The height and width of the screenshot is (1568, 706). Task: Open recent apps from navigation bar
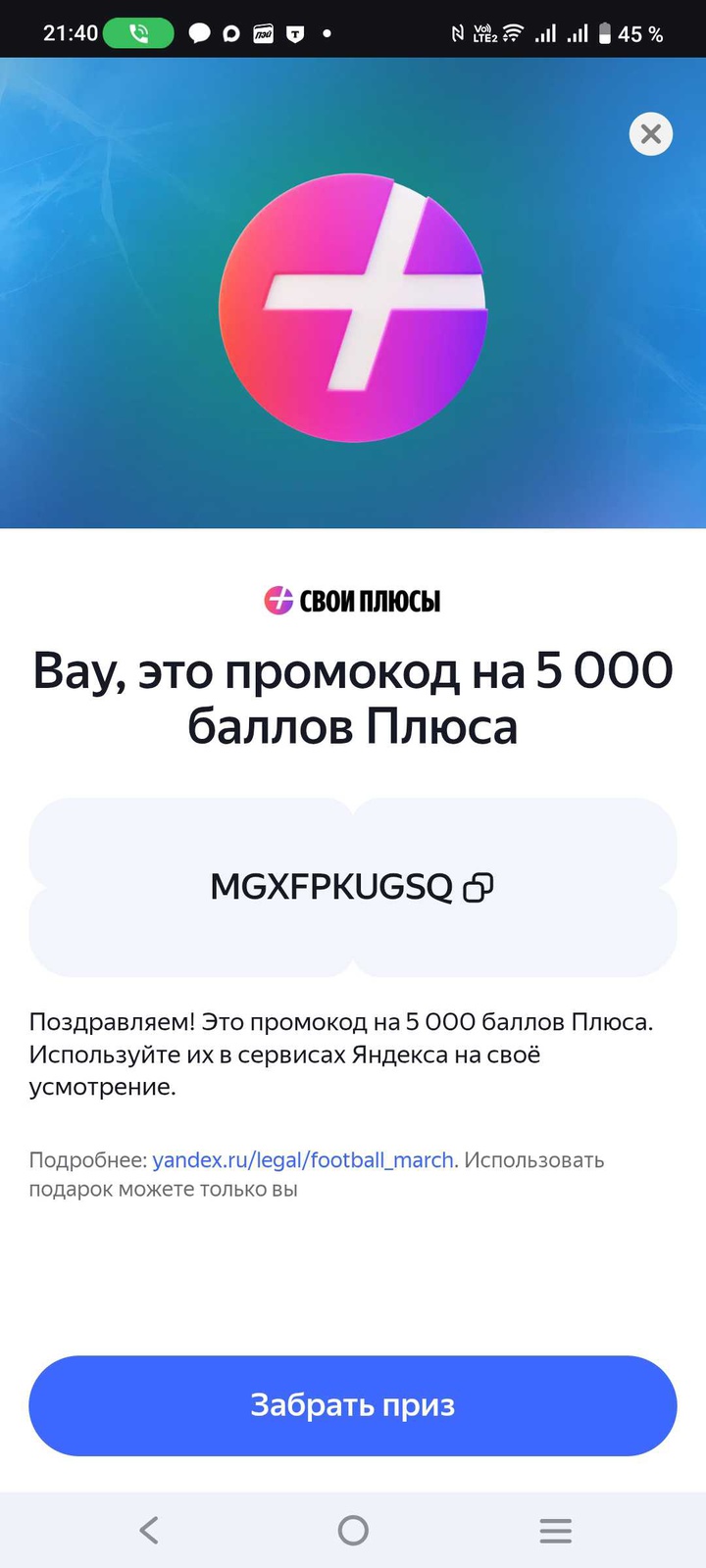(555, 1530)
